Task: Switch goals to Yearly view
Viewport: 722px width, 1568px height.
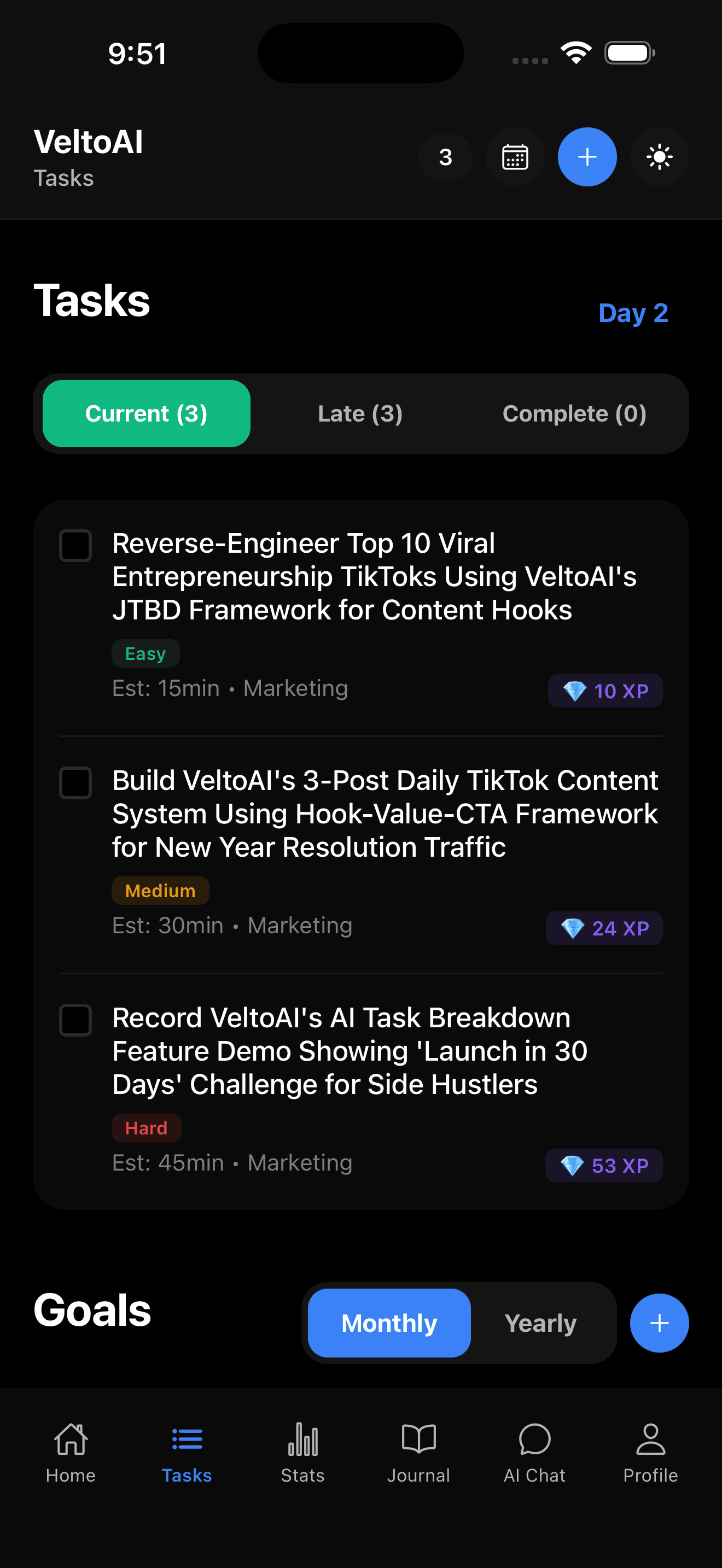Action: tap(540, 1323)
